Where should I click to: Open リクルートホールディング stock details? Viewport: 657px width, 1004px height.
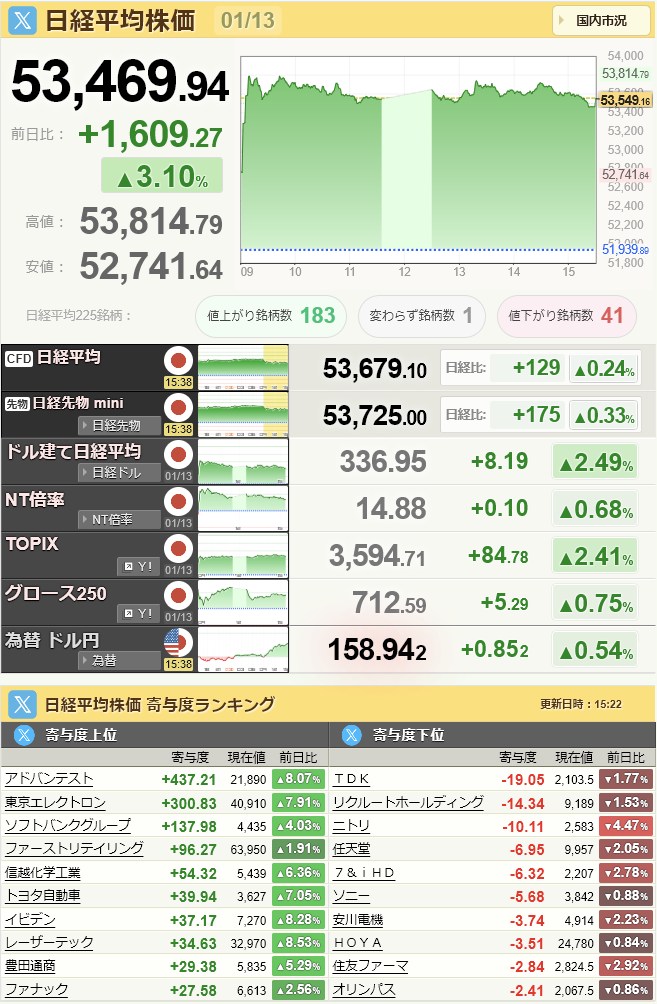[408, 802]
